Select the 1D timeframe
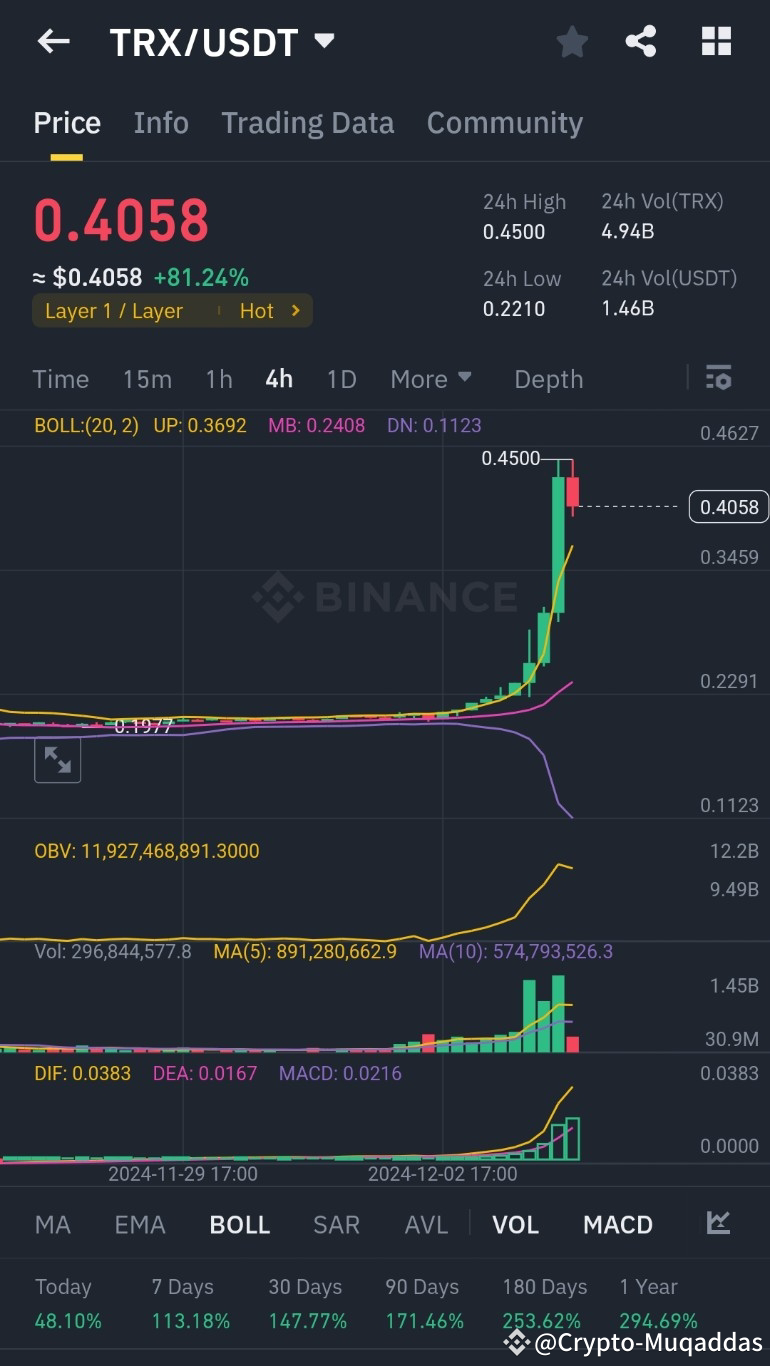This screenshot has width=770, height=1366. [341, 378]
